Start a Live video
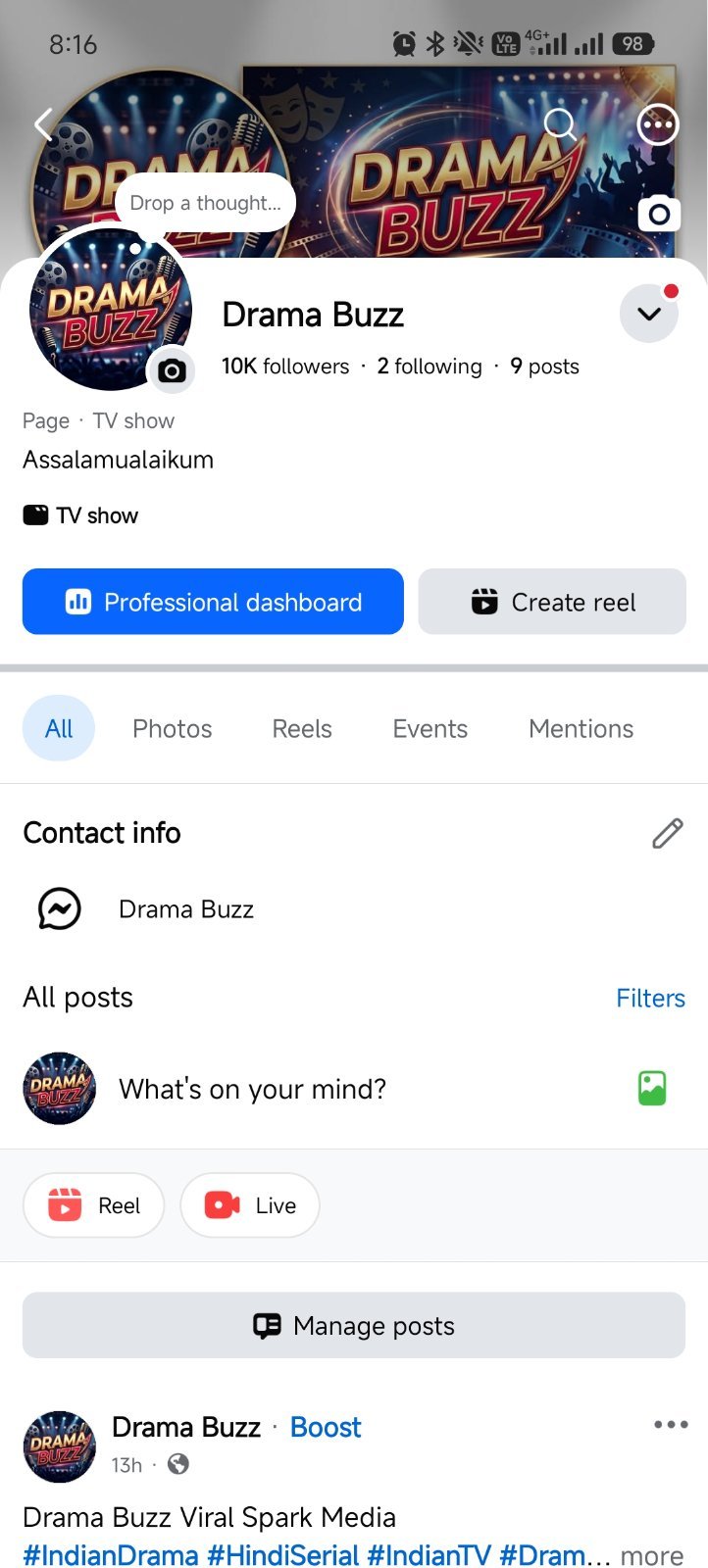 coord(250,1205)
